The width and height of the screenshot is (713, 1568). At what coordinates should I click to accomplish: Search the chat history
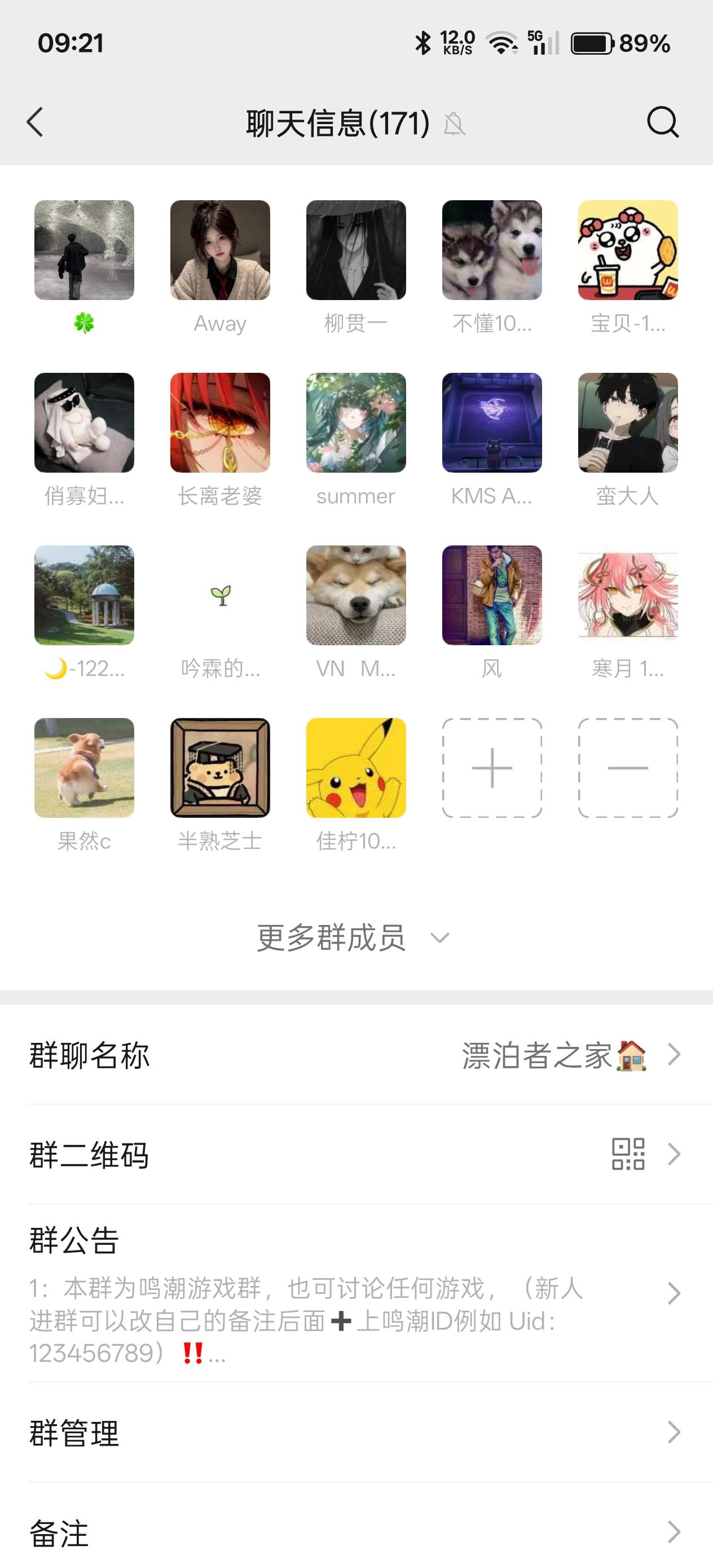tap(662, 122)
